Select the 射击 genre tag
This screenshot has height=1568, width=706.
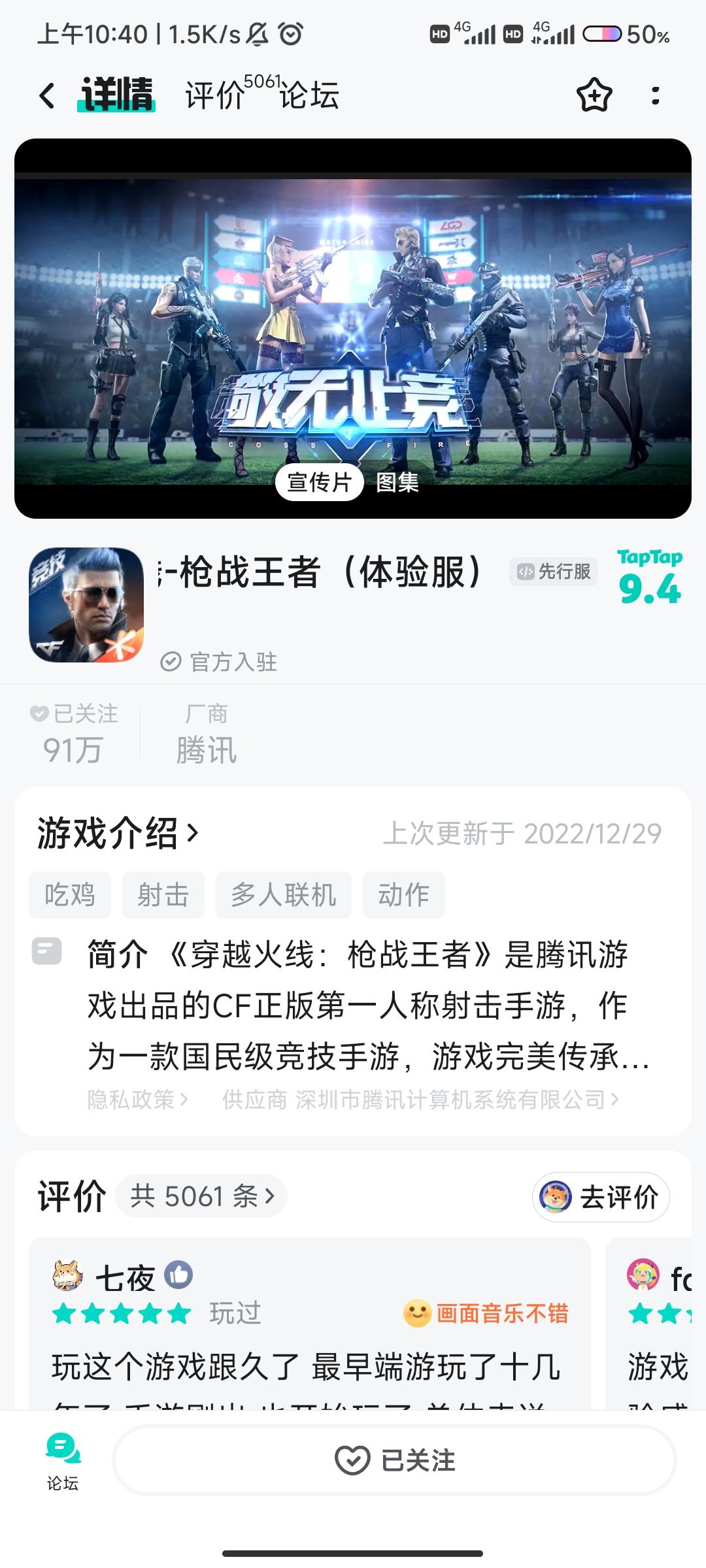coord(163,895)
